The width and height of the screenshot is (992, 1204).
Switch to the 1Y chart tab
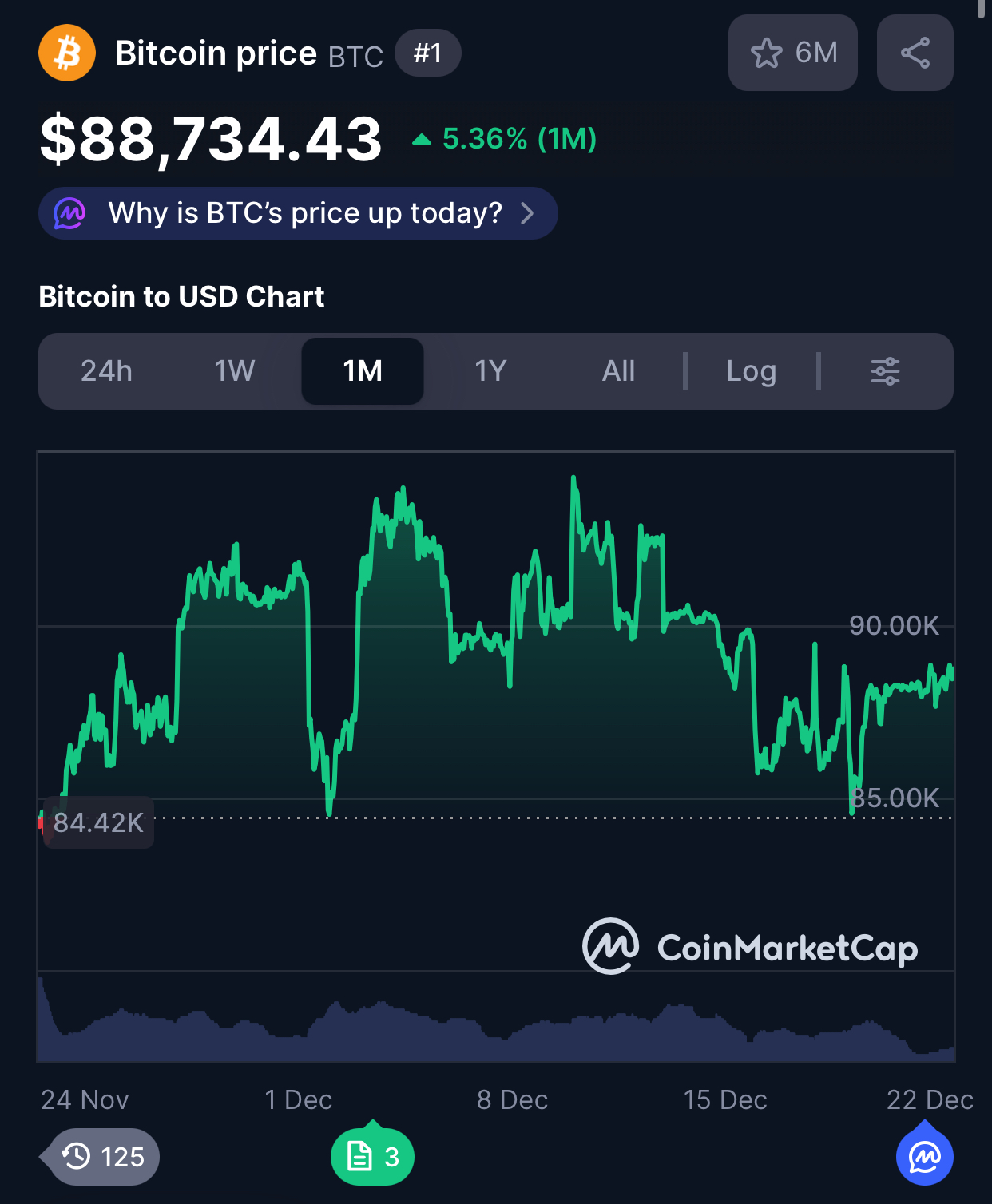490,371
